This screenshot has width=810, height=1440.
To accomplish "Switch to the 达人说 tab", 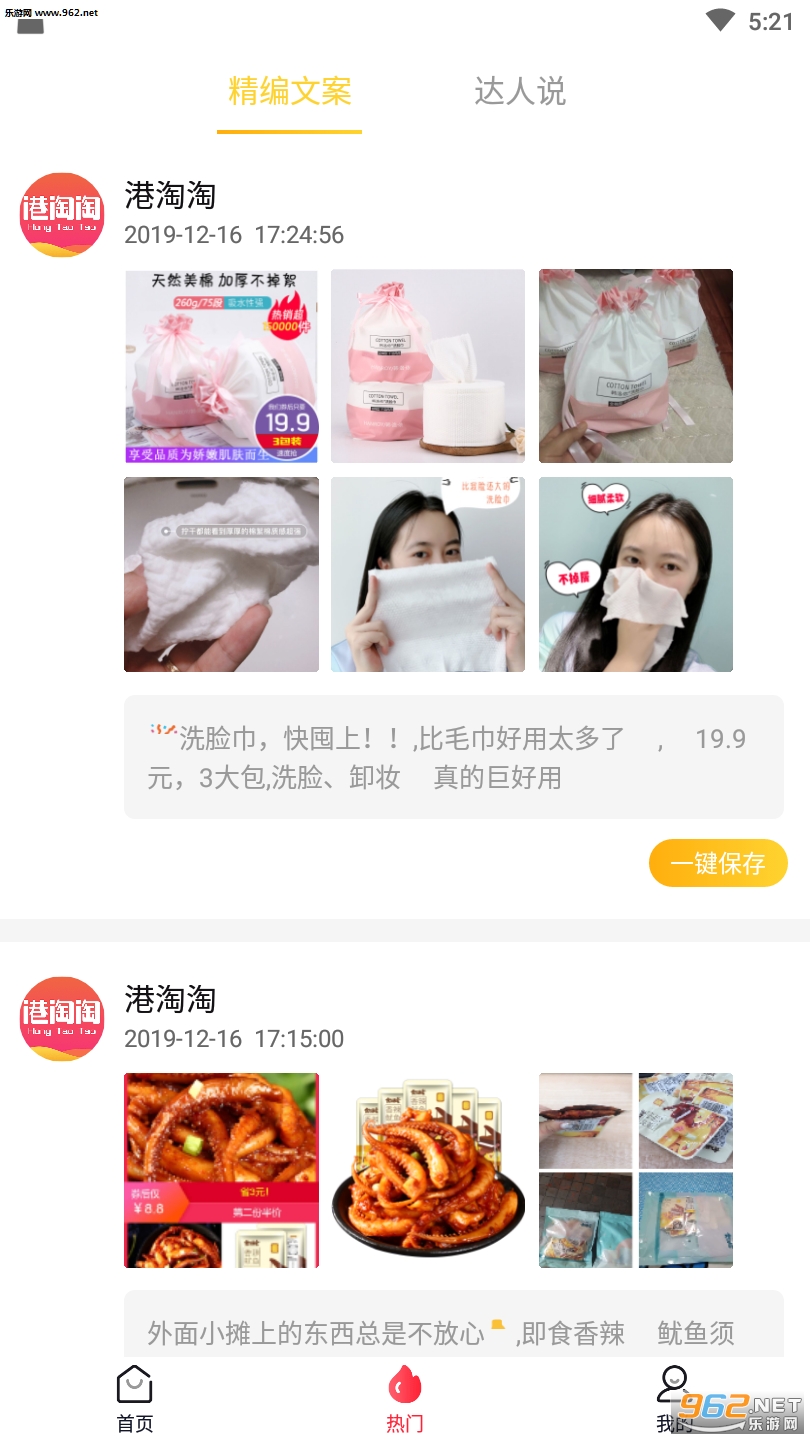I will coord(520,92).
